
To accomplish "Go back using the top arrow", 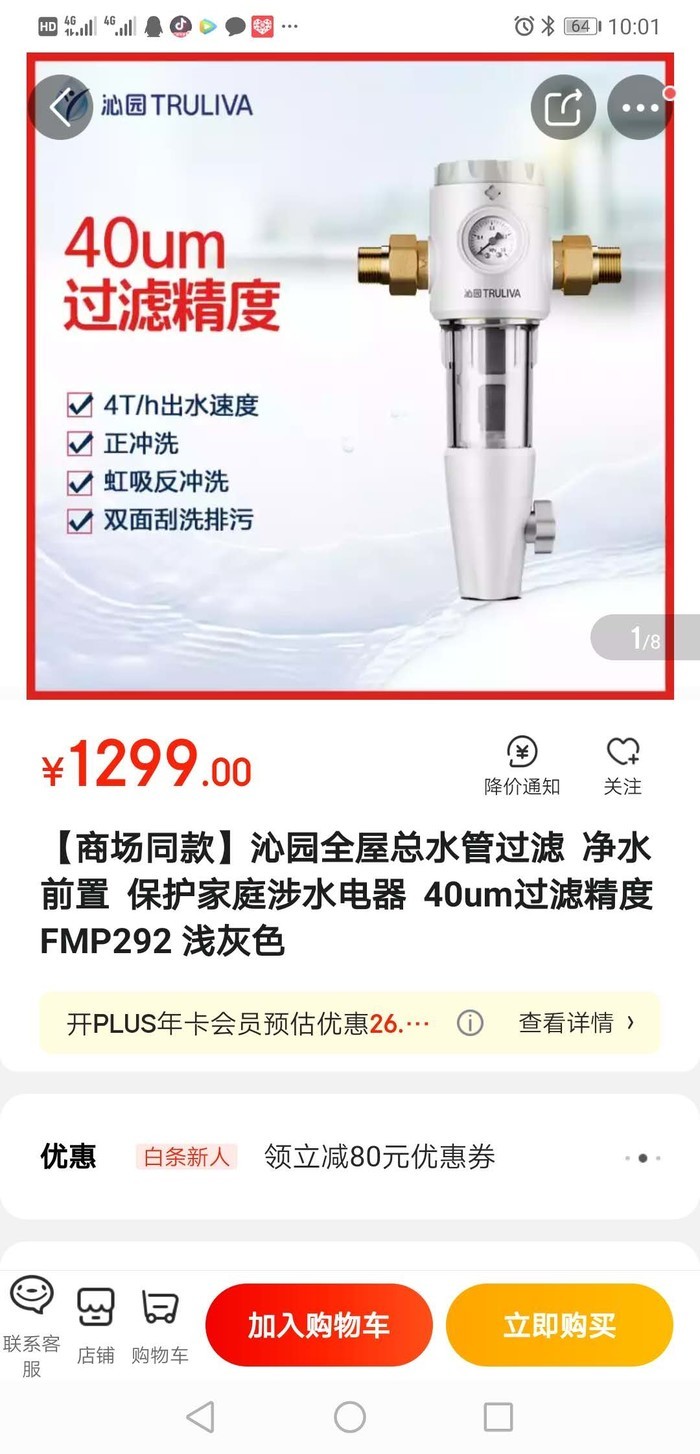I will pyautogui.click(x=62, y=107).
